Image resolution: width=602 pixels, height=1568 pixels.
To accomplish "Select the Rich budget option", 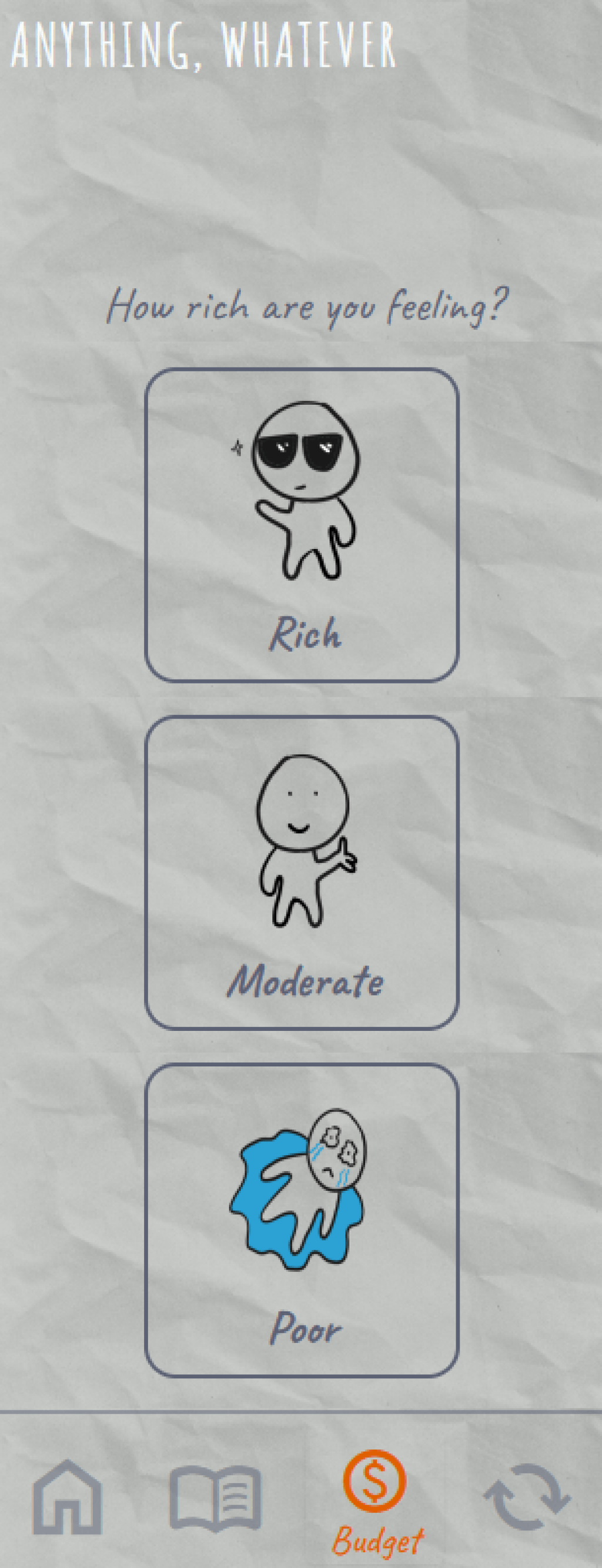I will tap(302, 525).
